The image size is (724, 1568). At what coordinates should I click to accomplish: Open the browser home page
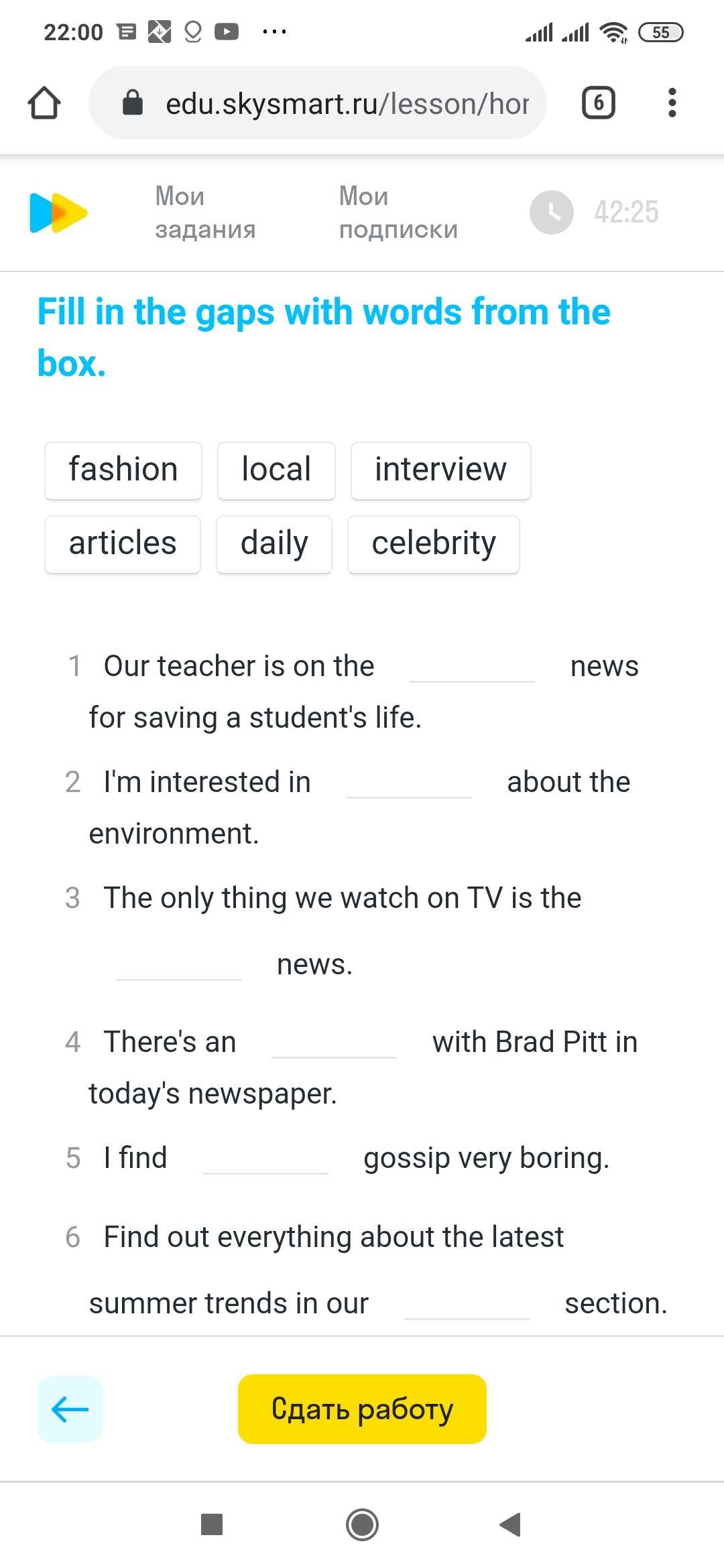[x=44, y=103]
